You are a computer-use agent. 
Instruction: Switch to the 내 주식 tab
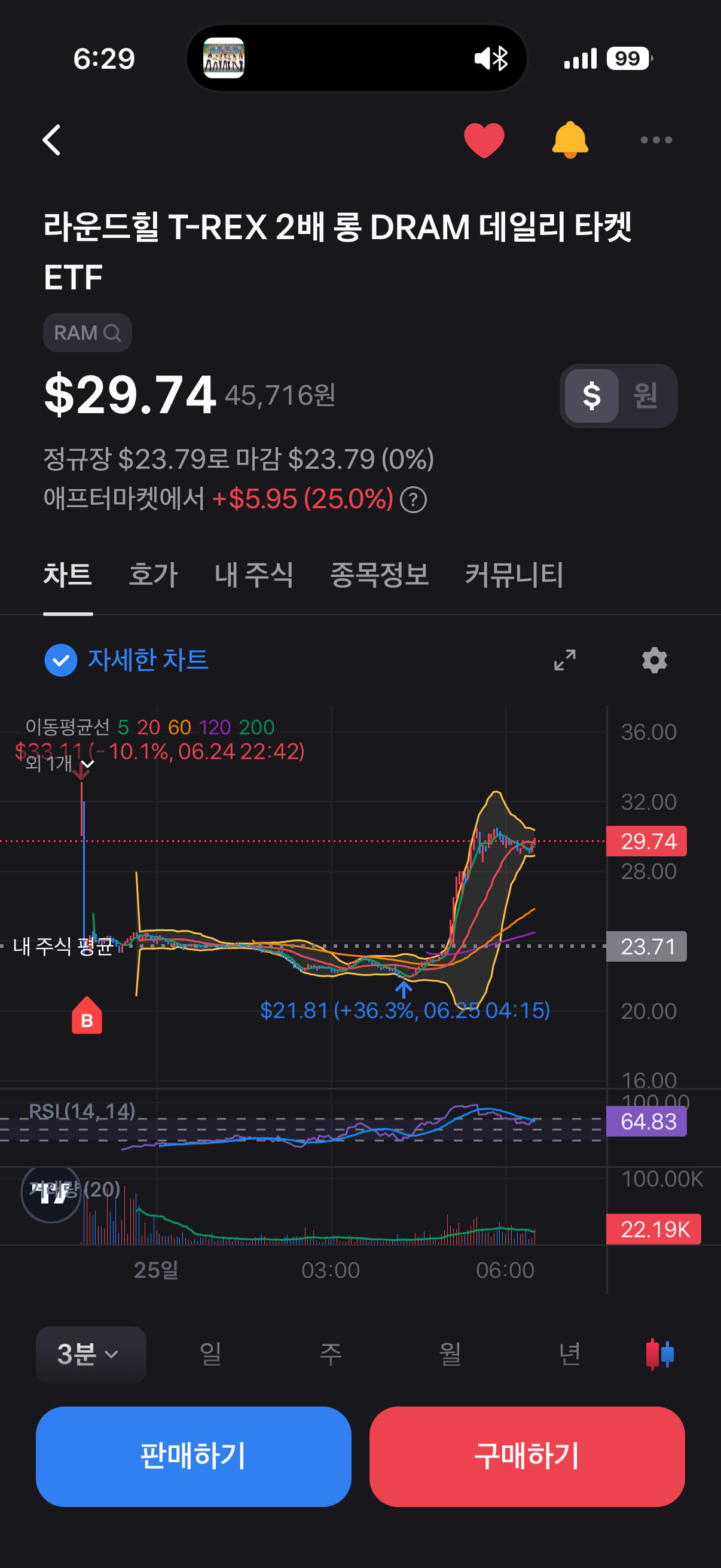click(x=253, y=575)
